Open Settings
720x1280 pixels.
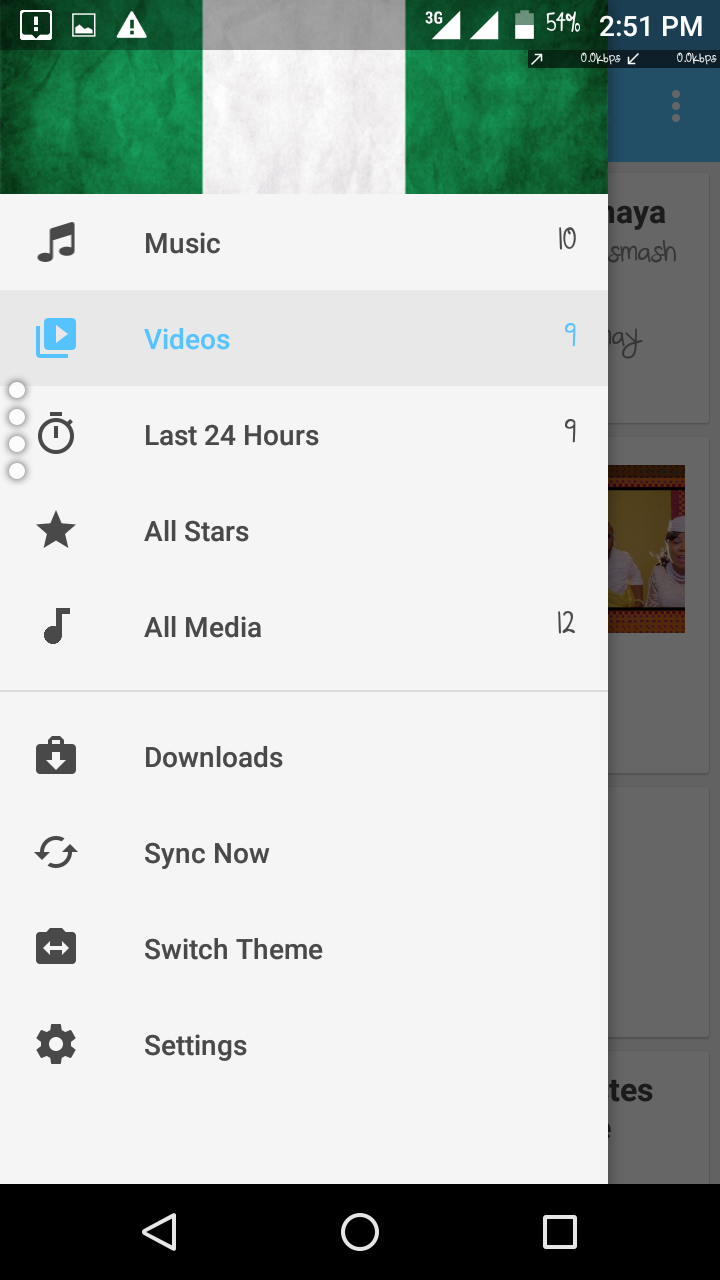pyautogui.click(x=304, y=1045)
